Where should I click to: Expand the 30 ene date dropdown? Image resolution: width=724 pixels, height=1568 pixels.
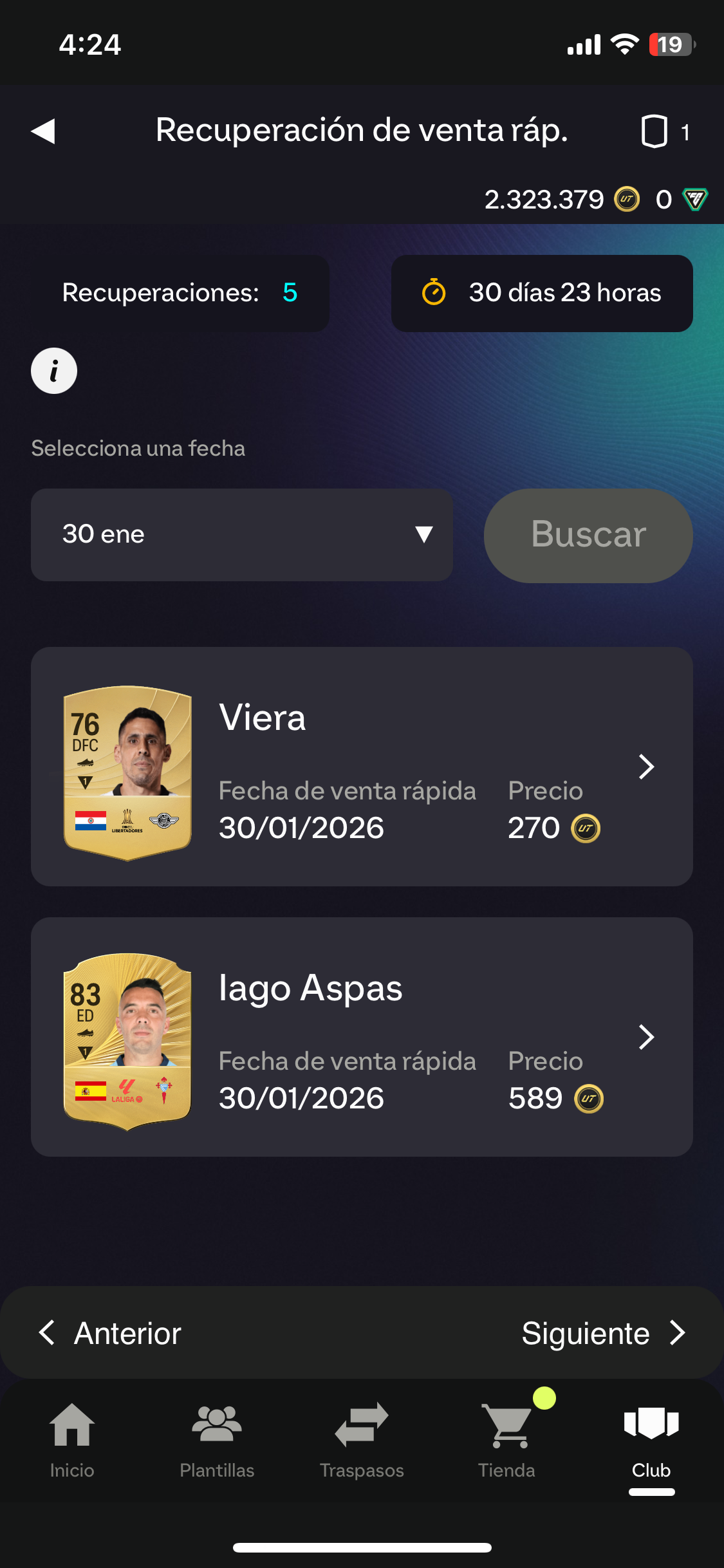[241, 534]
